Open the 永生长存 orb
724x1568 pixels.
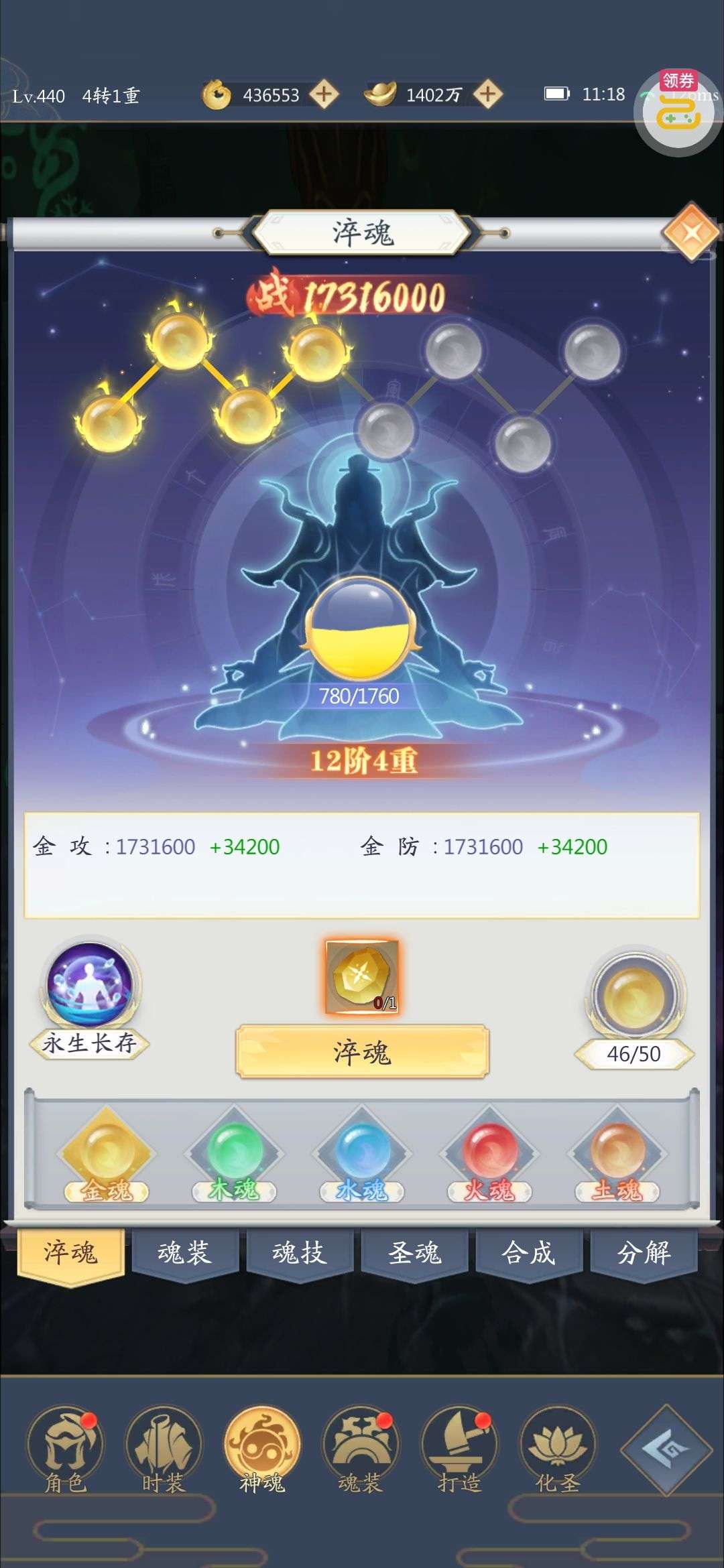[x=89, y=985]
